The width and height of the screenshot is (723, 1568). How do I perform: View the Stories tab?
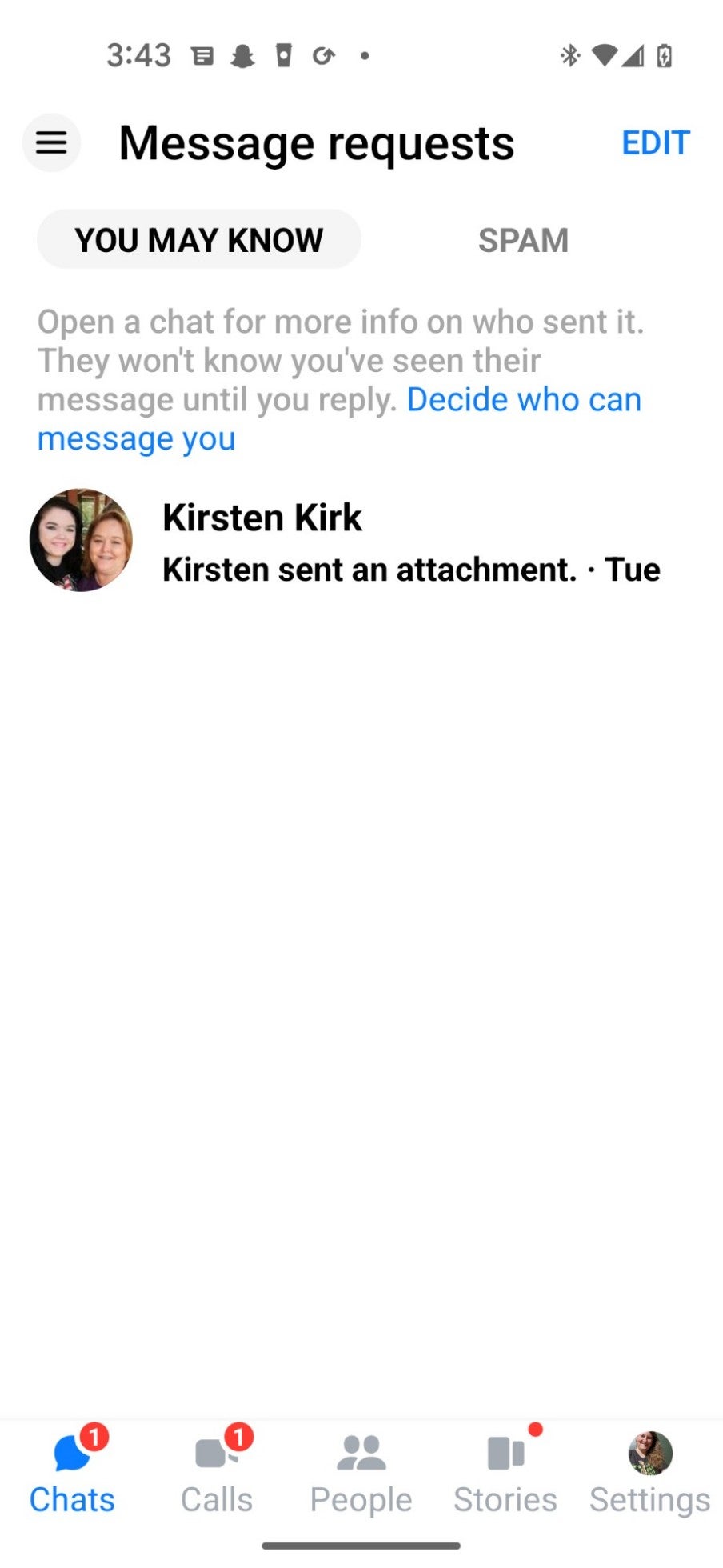tap(505, 1475)
